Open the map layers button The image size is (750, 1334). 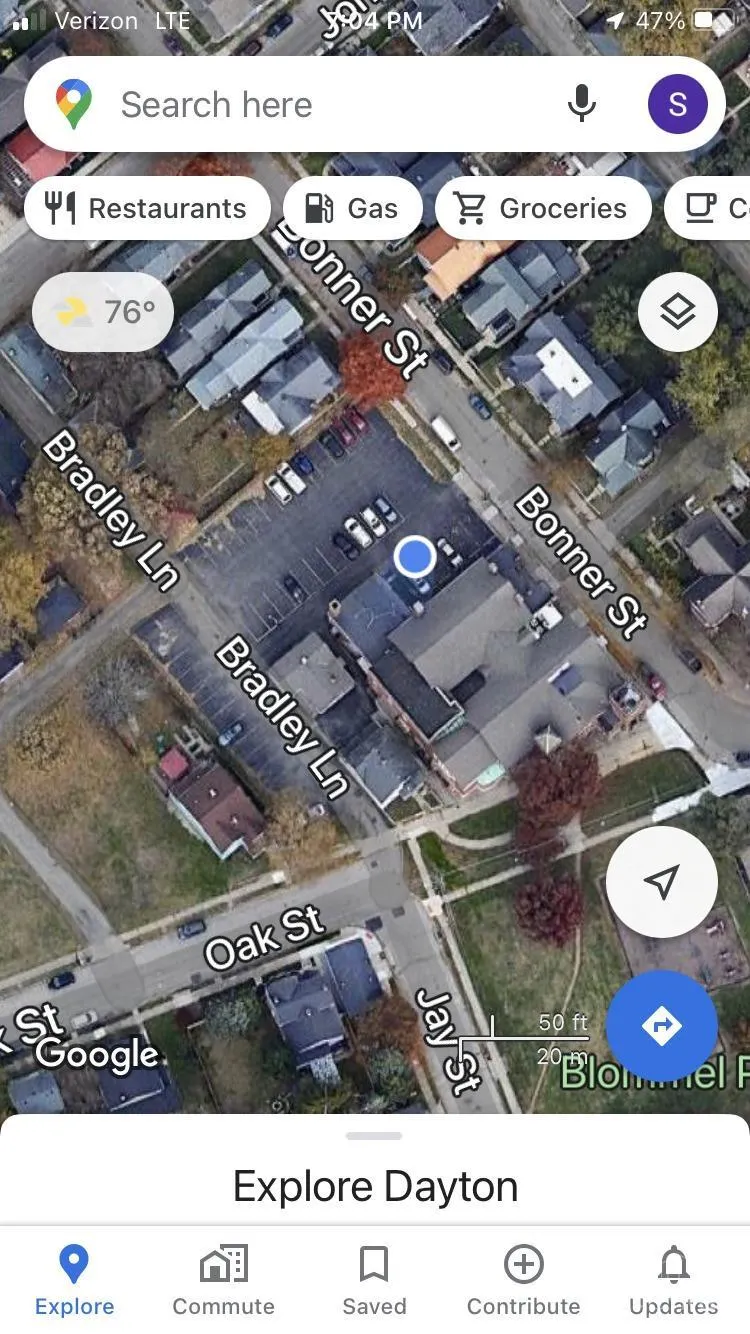(x=677, y=312)
